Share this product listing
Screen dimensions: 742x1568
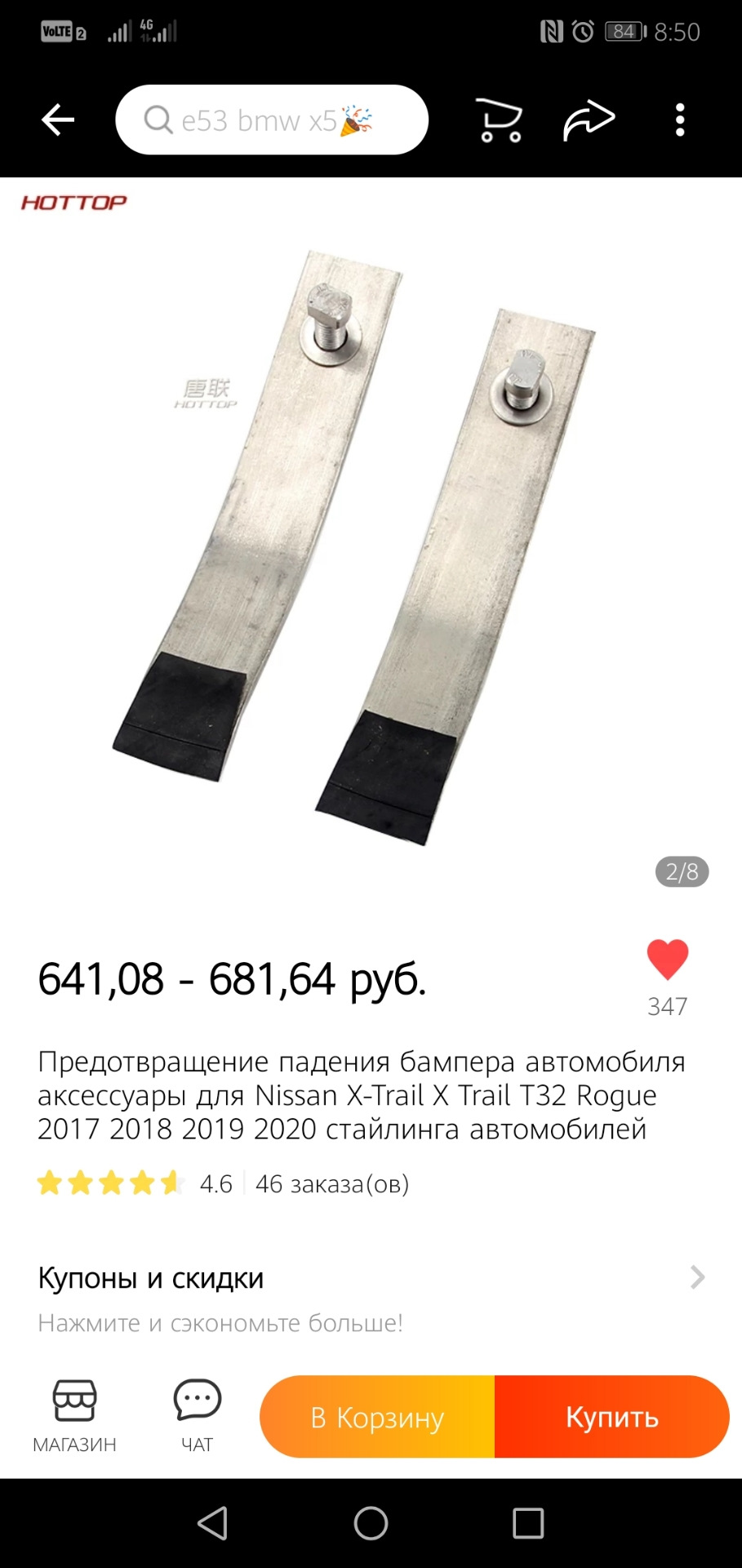[x=589, y=120]
